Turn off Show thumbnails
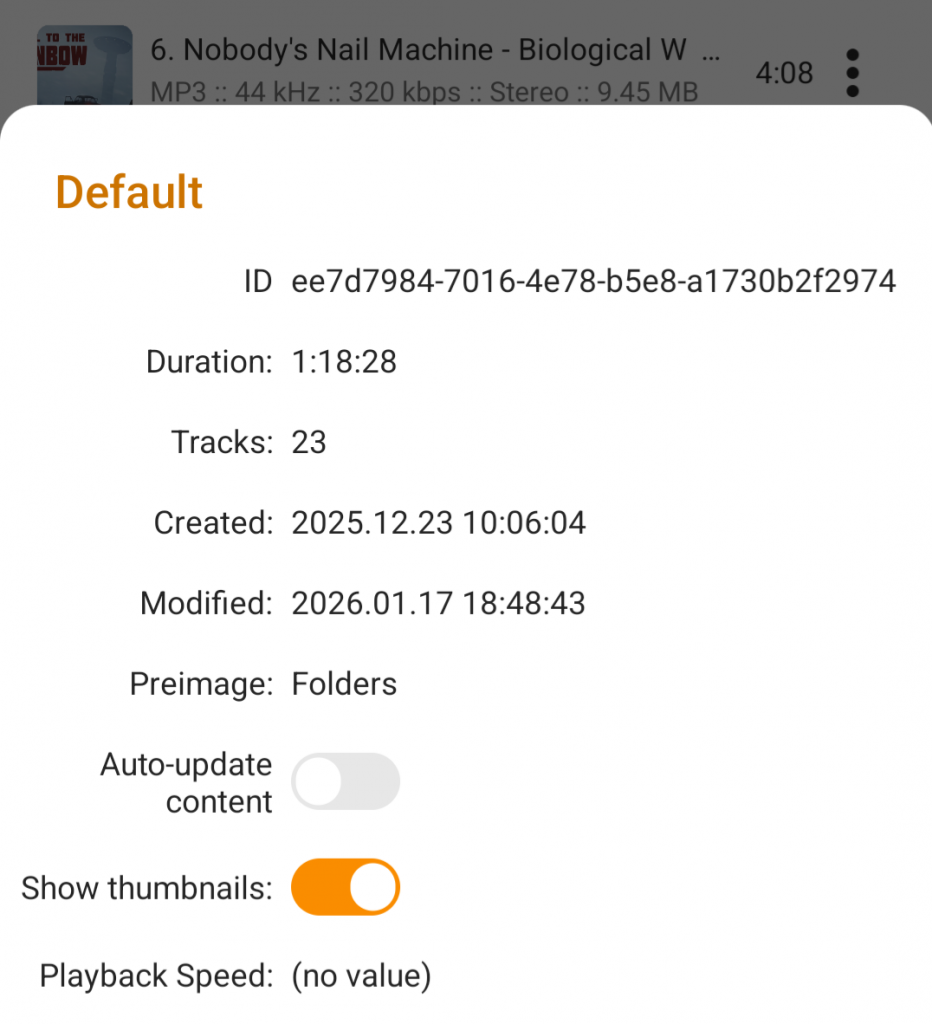 [345, 887]
